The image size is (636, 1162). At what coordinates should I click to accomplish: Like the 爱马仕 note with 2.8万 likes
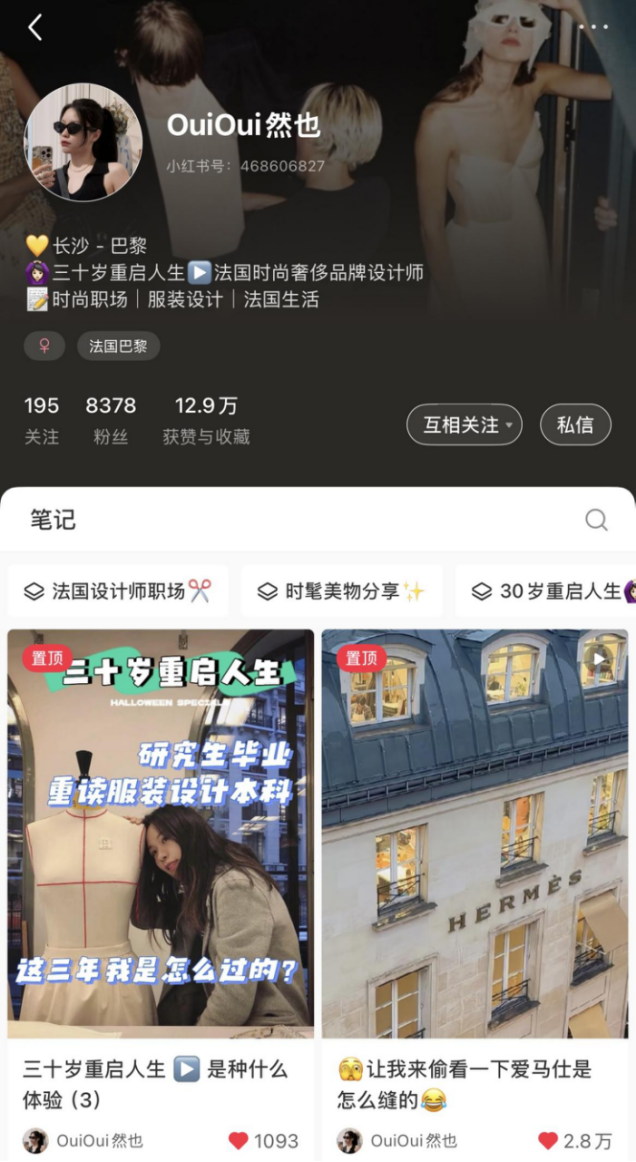coord(548,1141)
